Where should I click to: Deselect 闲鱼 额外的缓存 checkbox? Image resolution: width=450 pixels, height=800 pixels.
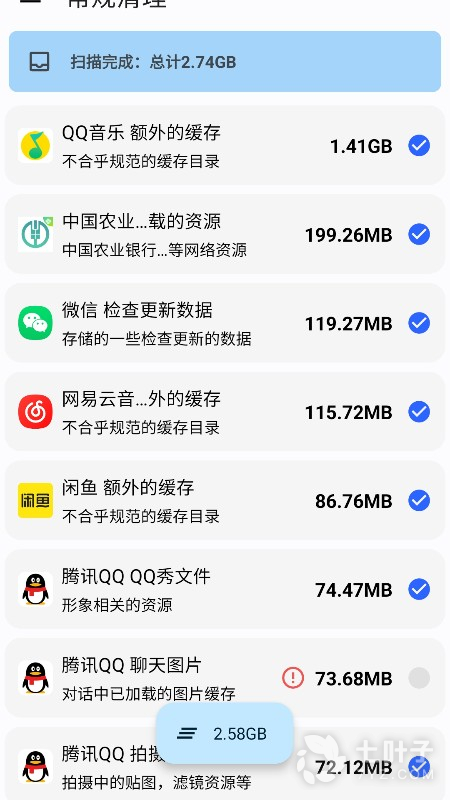[419, 501]
